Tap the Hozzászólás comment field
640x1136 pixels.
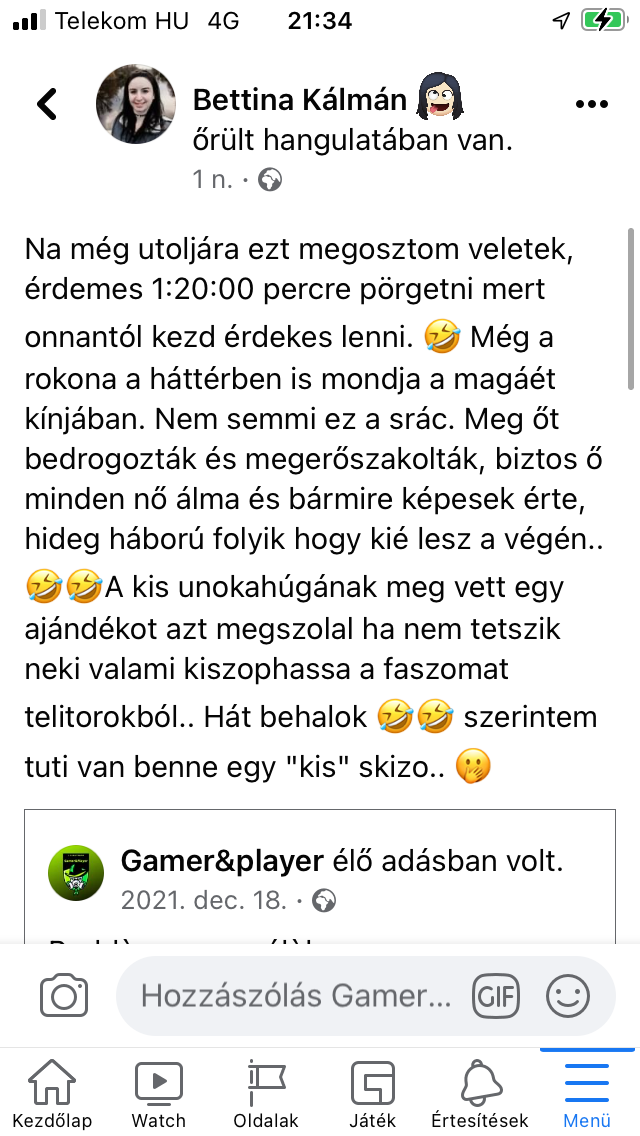(x=295, y=996)
